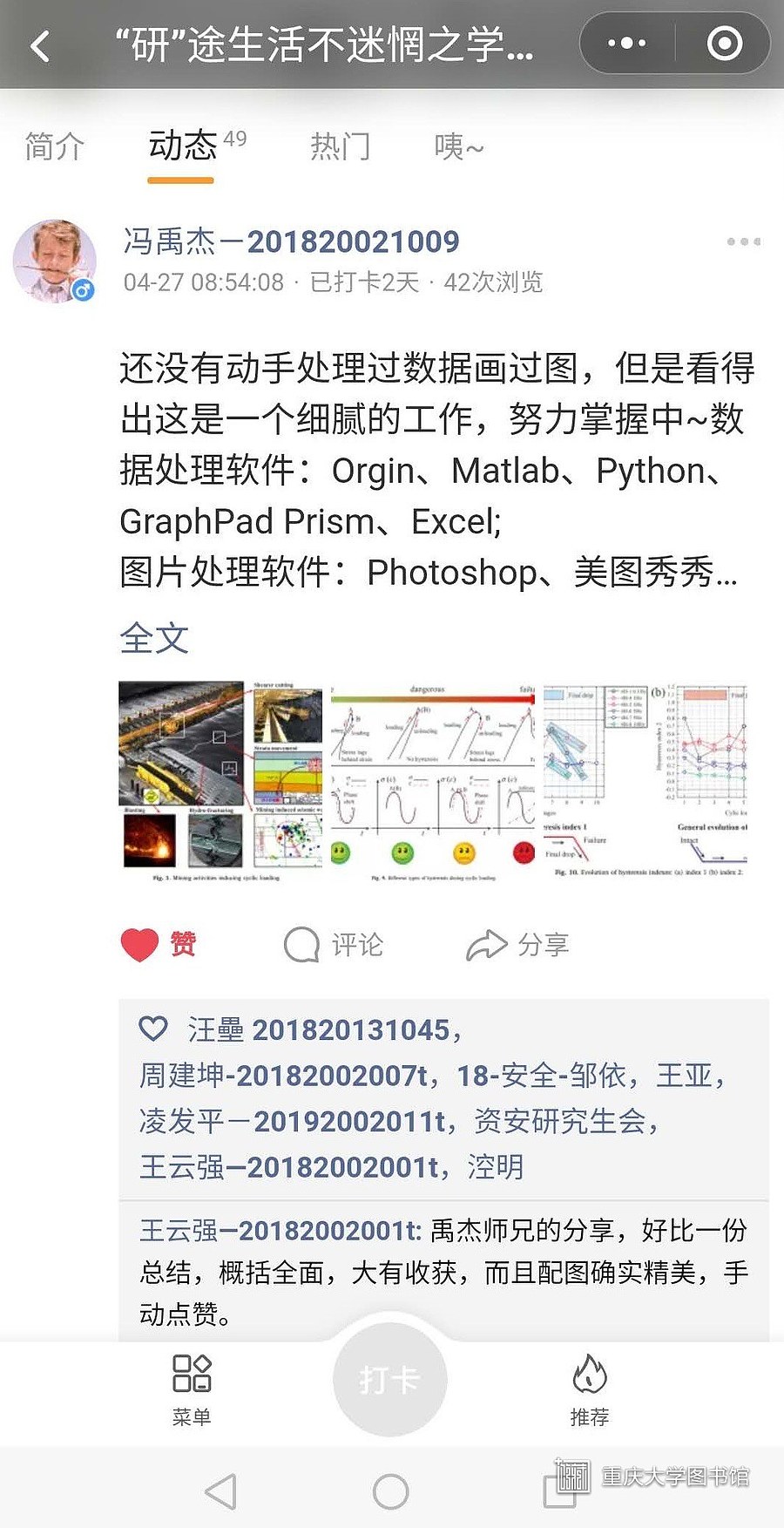The height and width of the screenshot is (1528, 784).
Task: Switch to the 咦~ tab
Action: 458,146
